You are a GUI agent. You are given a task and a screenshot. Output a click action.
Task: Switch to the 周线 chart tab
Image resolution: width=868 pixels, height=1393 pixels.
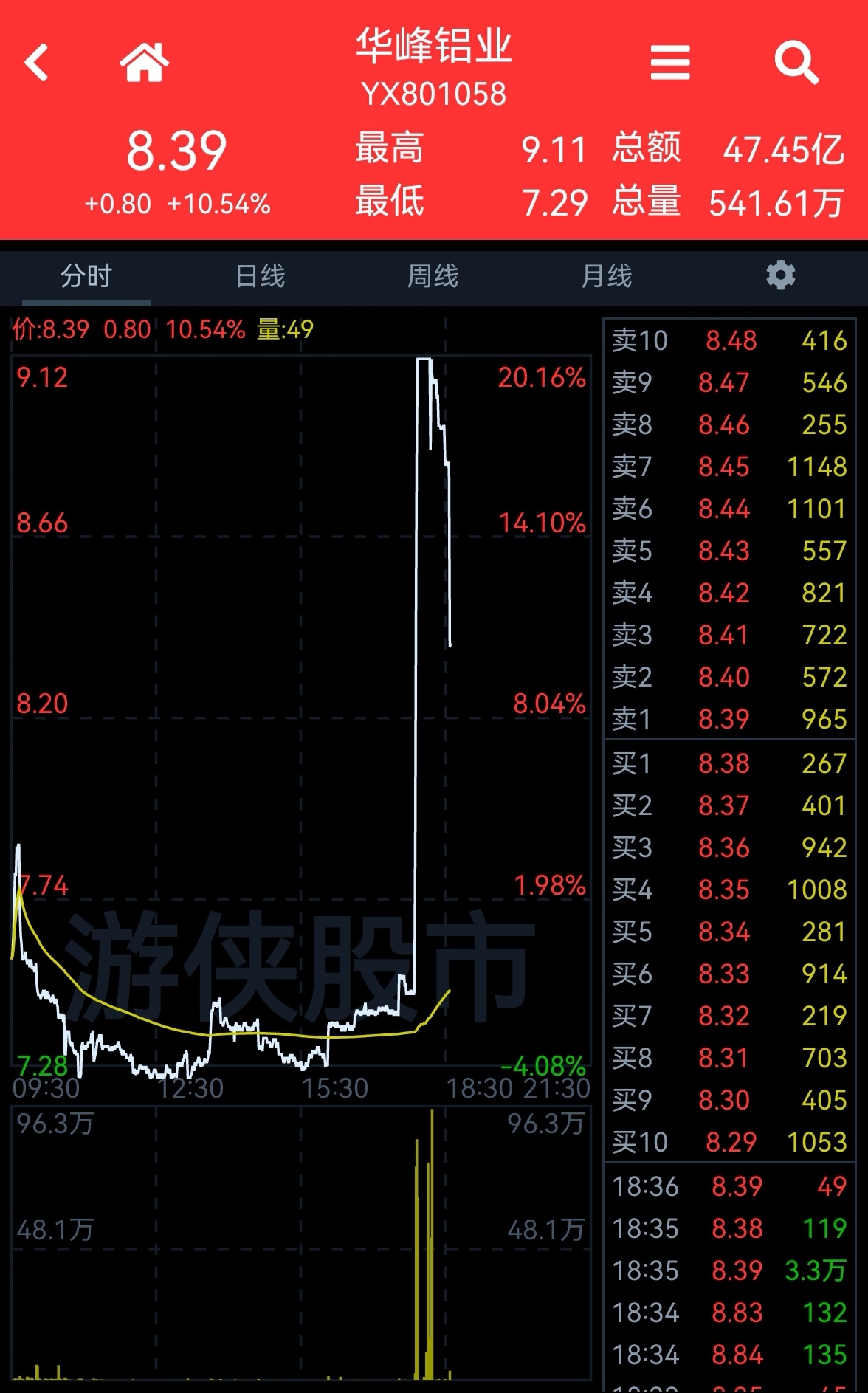point(433,276)
